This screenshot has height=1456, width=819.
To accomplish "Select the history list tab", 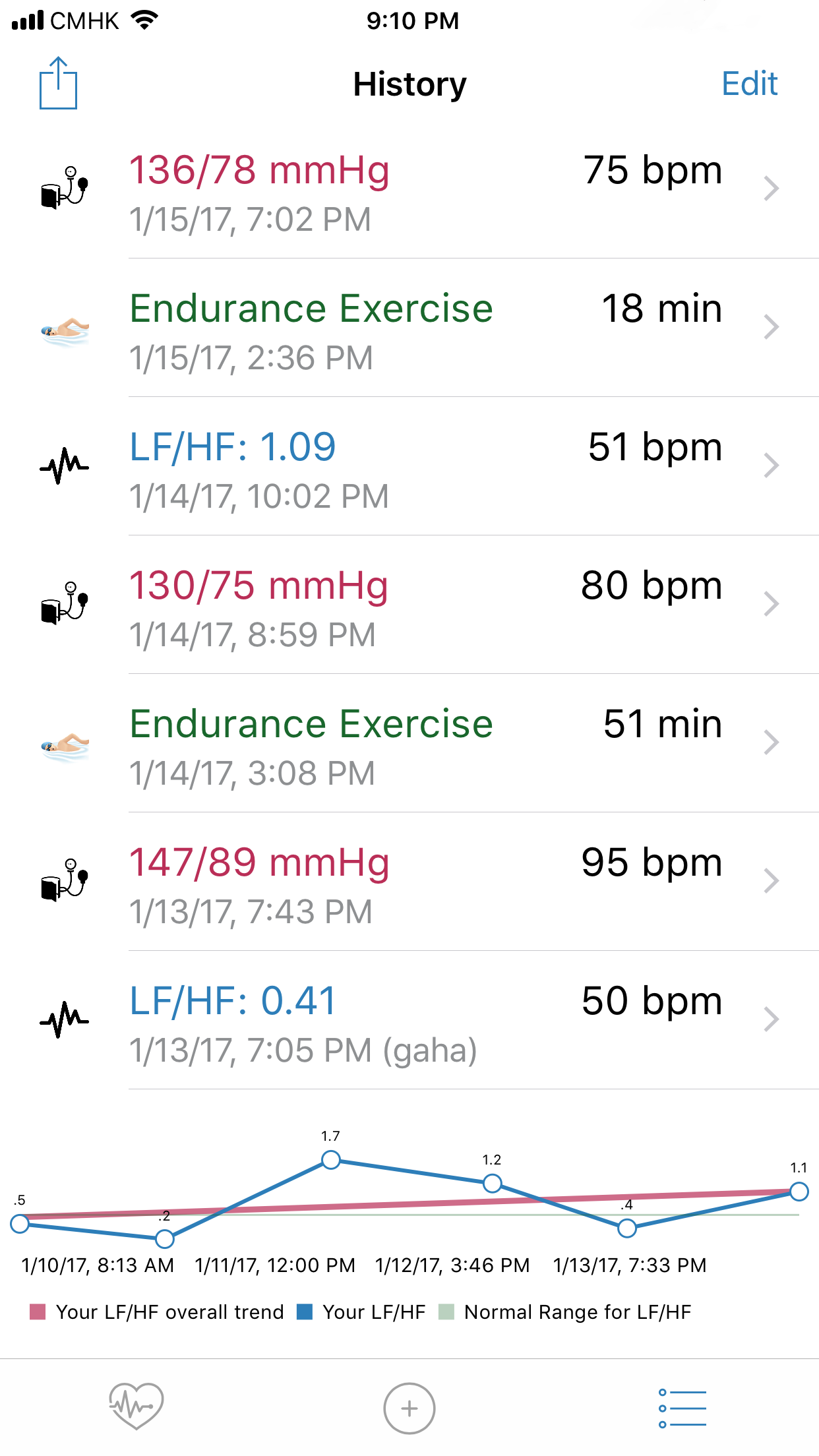I will click(x=682, y=1409).
